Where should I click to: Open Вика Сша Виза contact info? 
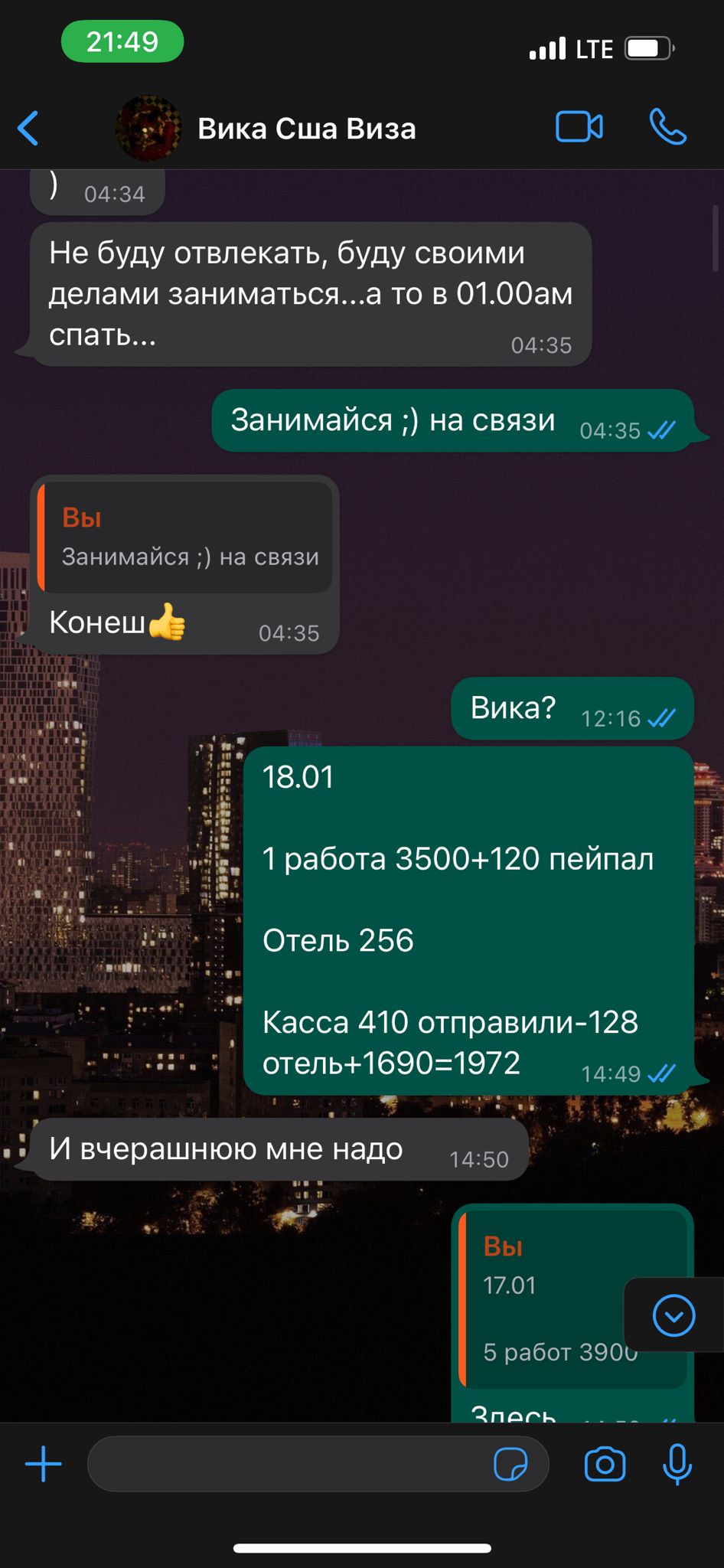coord(306,129)
